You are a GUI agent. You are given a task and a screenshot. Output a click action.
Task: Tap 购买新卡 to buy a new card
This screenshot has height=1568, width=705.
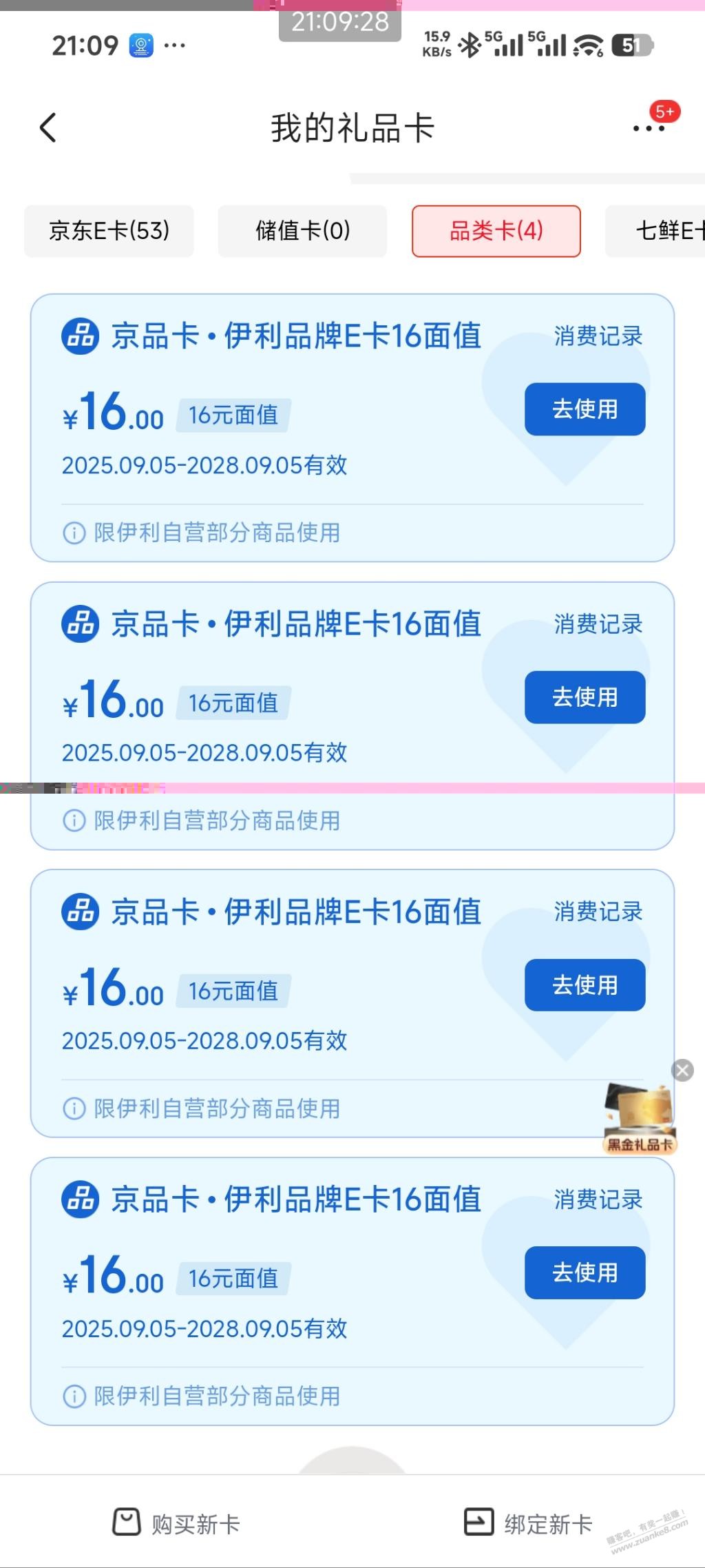tap(176, 1524)
